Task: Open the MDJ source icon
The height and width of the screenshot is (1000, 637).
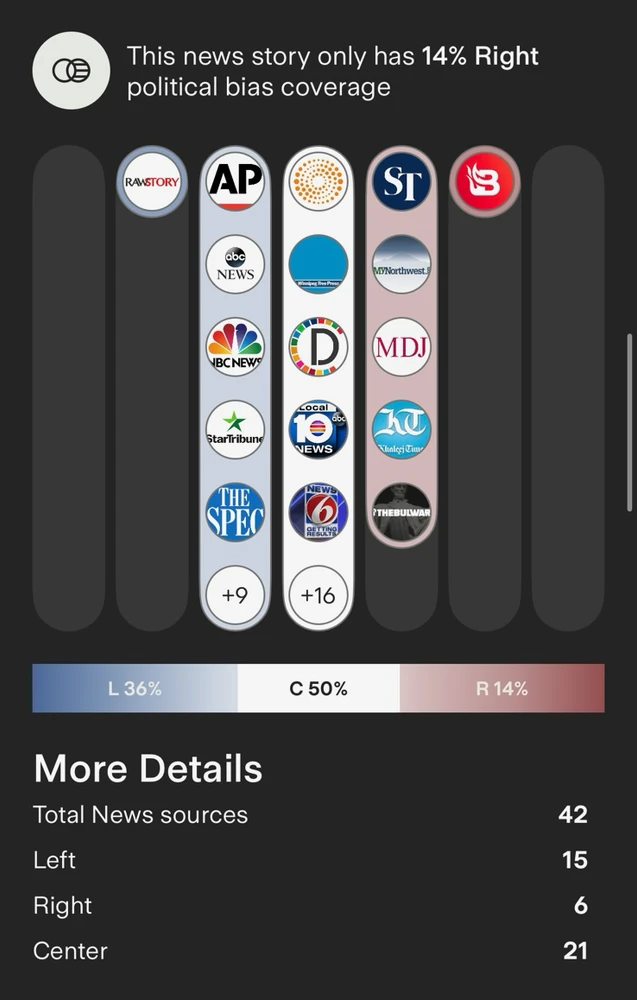Action: 401,347
